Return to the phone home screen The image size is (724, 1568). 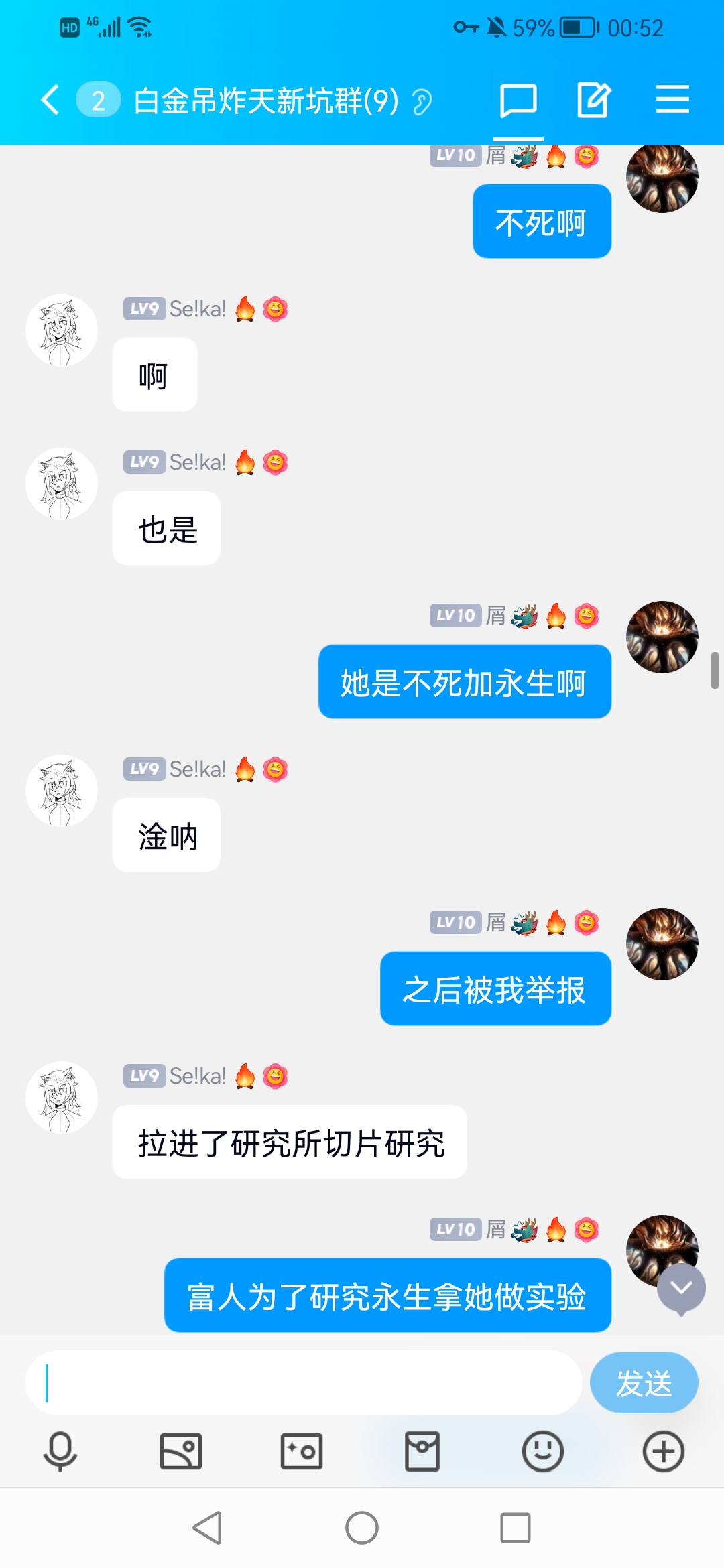coord(362,1528)
